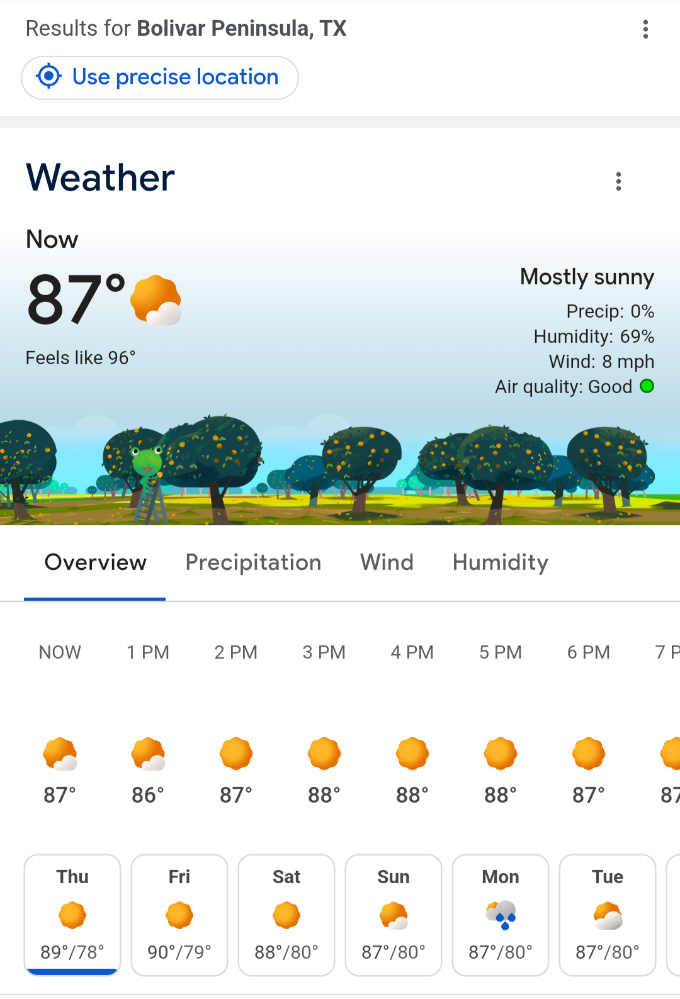
Task: Select Thursday's forecast card
Action: pos(72,914)
